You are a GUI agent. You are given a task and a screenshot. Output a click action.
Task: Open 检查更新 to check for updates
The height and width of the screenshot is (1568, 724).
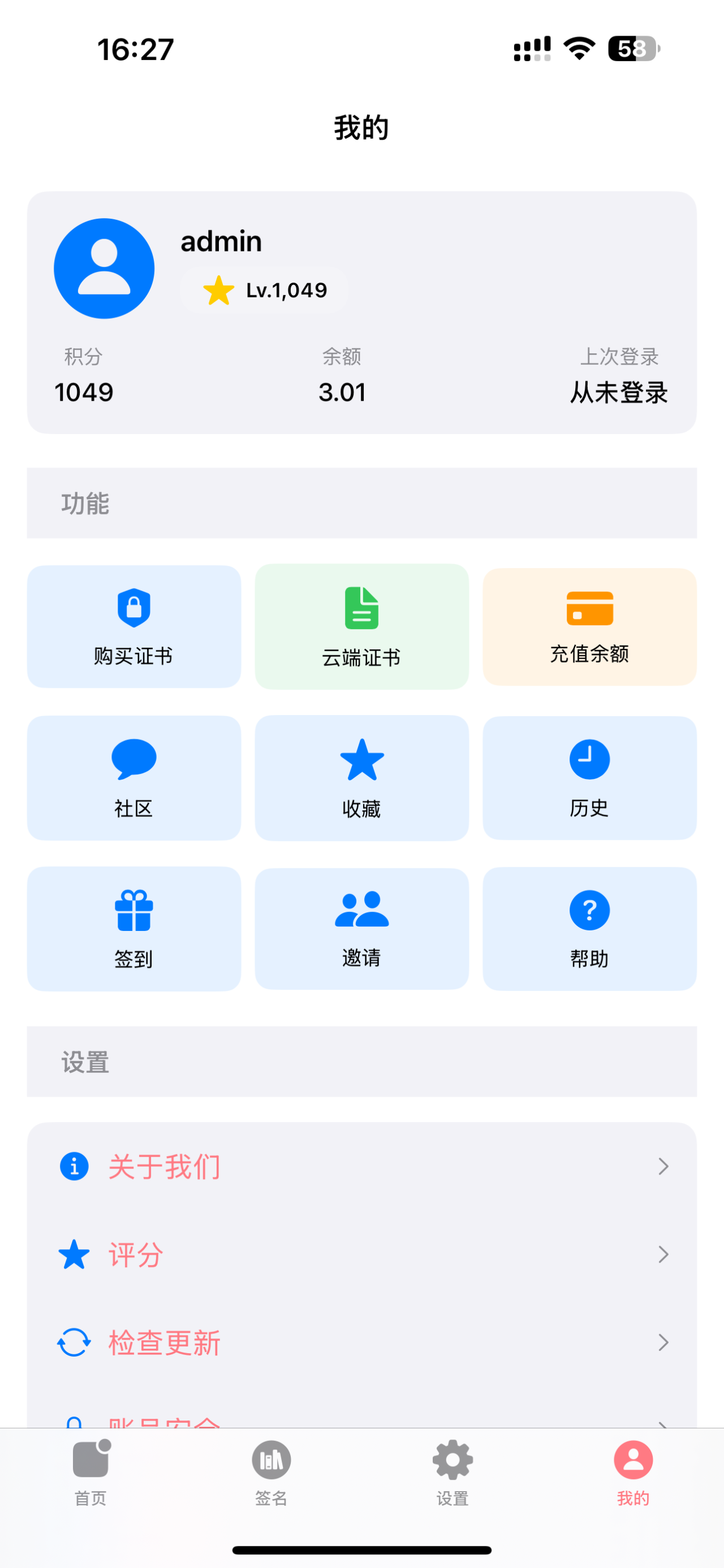(x=165, y=1343)
